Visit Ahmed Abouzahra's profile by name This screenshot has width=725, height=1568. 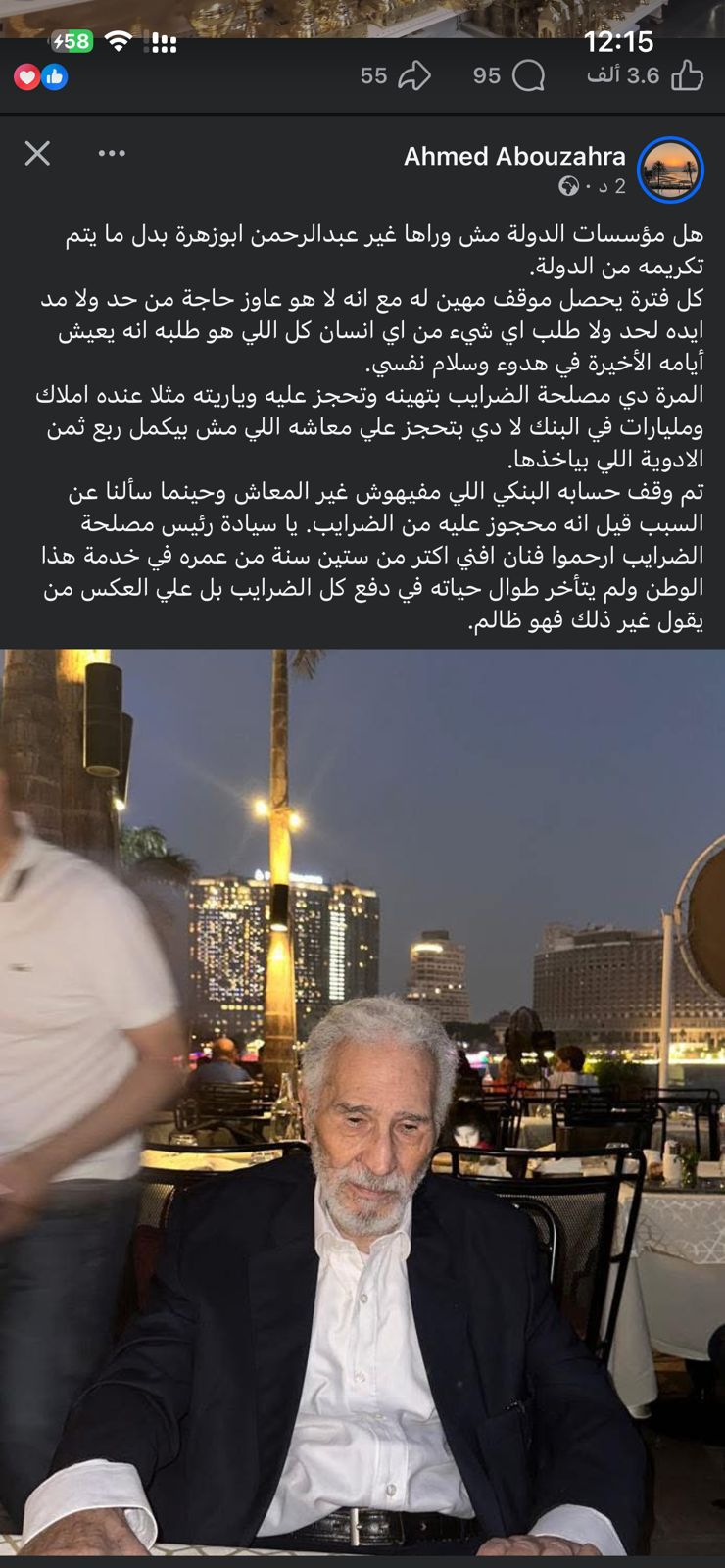tap(514, 156)
